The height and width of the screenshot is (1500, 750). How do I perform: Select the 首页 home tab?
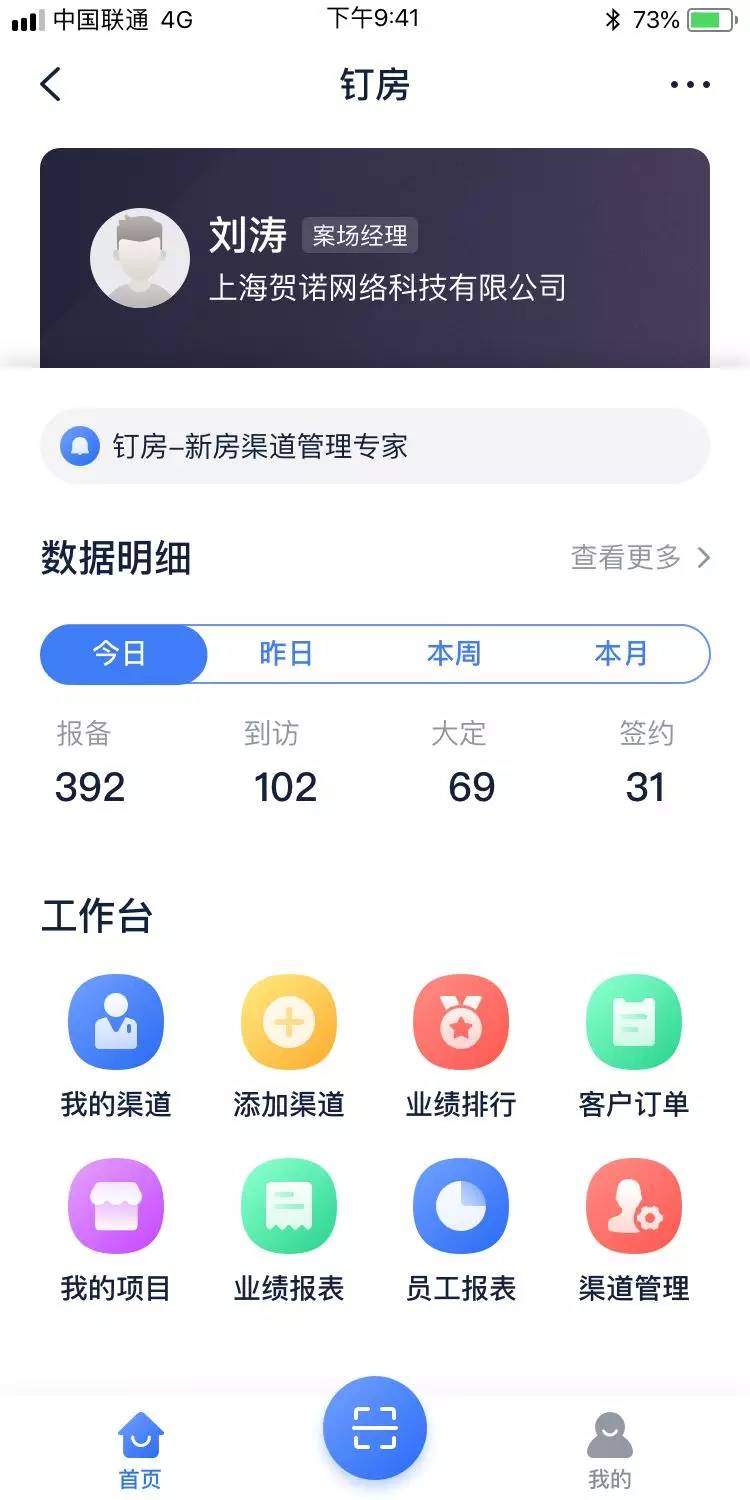139,1440
